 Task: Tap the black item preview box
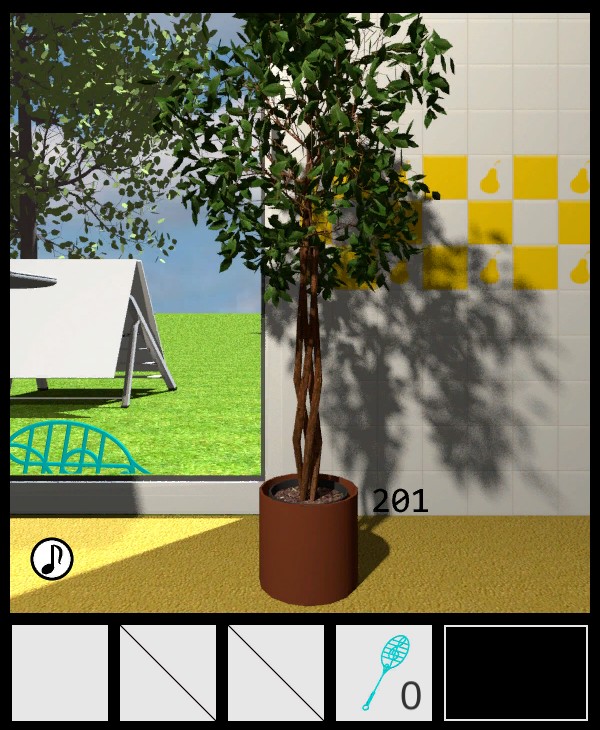point(516,673)
